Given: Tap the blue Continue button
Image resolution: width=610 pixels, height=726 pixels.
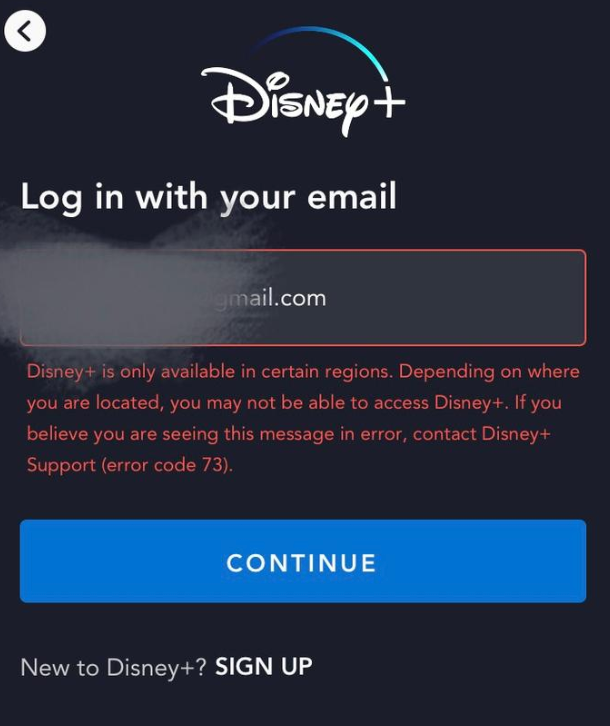Looking at the screenshot, I should (302, 562).
